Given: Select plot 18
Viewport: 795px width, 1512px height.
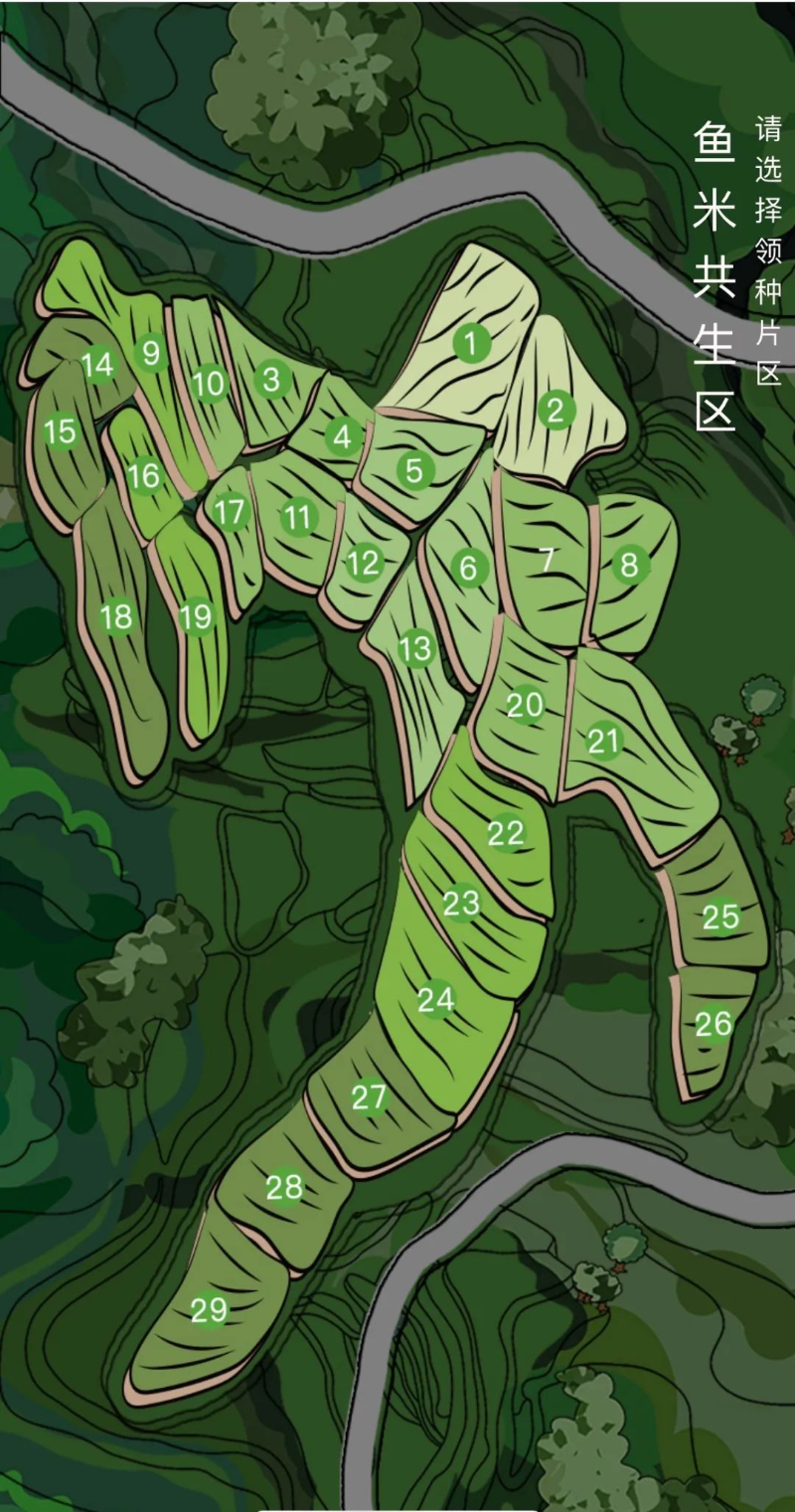Looking at the screenshot, I should coord(116,617).
